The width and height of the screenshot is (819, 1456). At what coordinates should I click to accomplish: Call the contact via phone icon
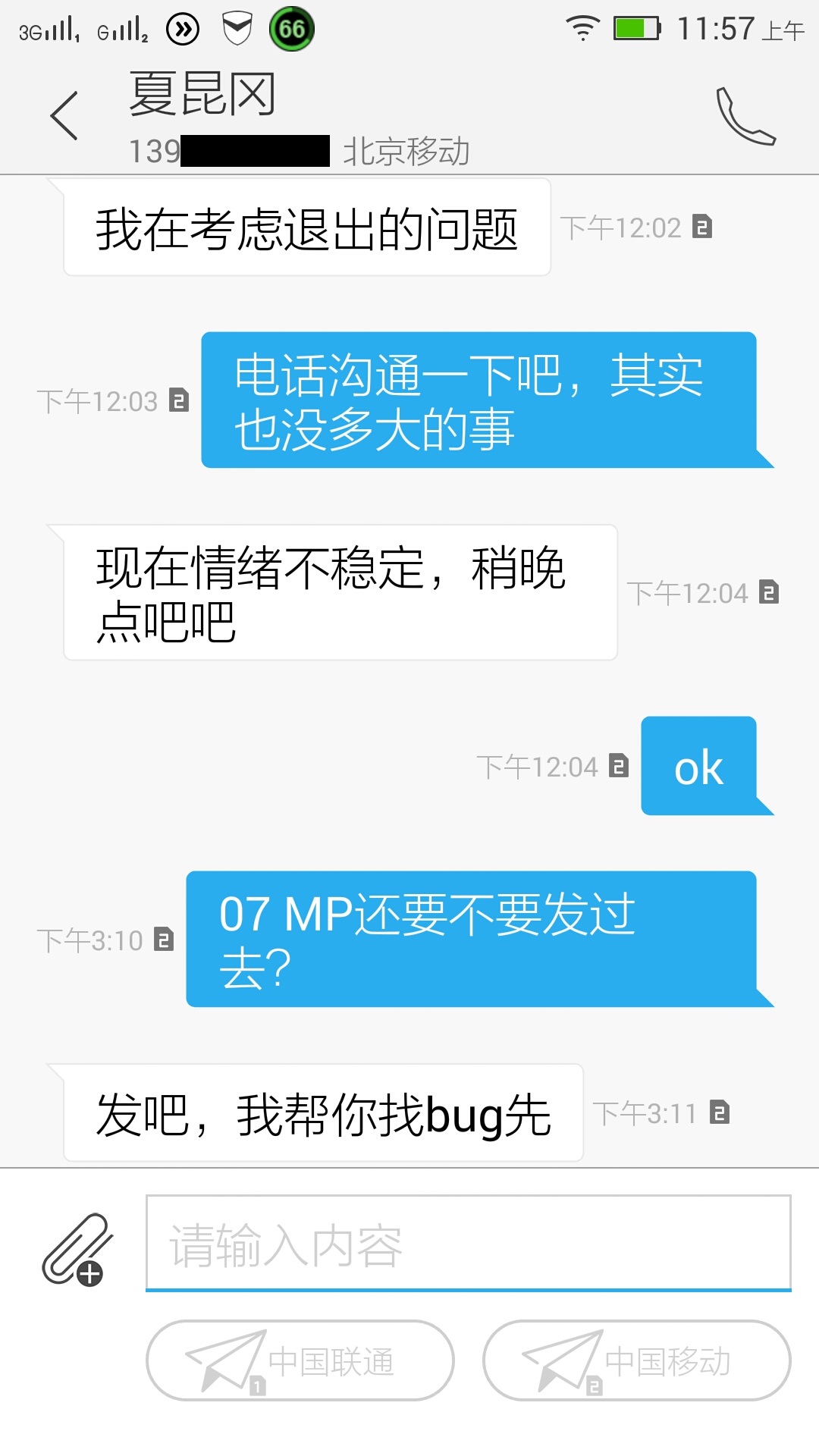click(745, 116)
